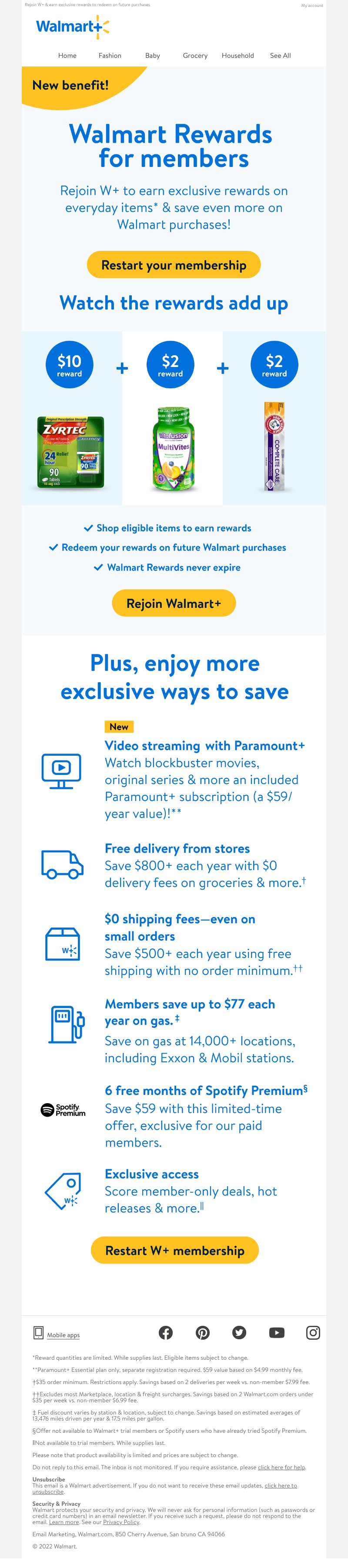Image resolution: width=348 pixels, height=1568 pixels.
Task: Open the Mobile apps link
Action: [63, 1335]
